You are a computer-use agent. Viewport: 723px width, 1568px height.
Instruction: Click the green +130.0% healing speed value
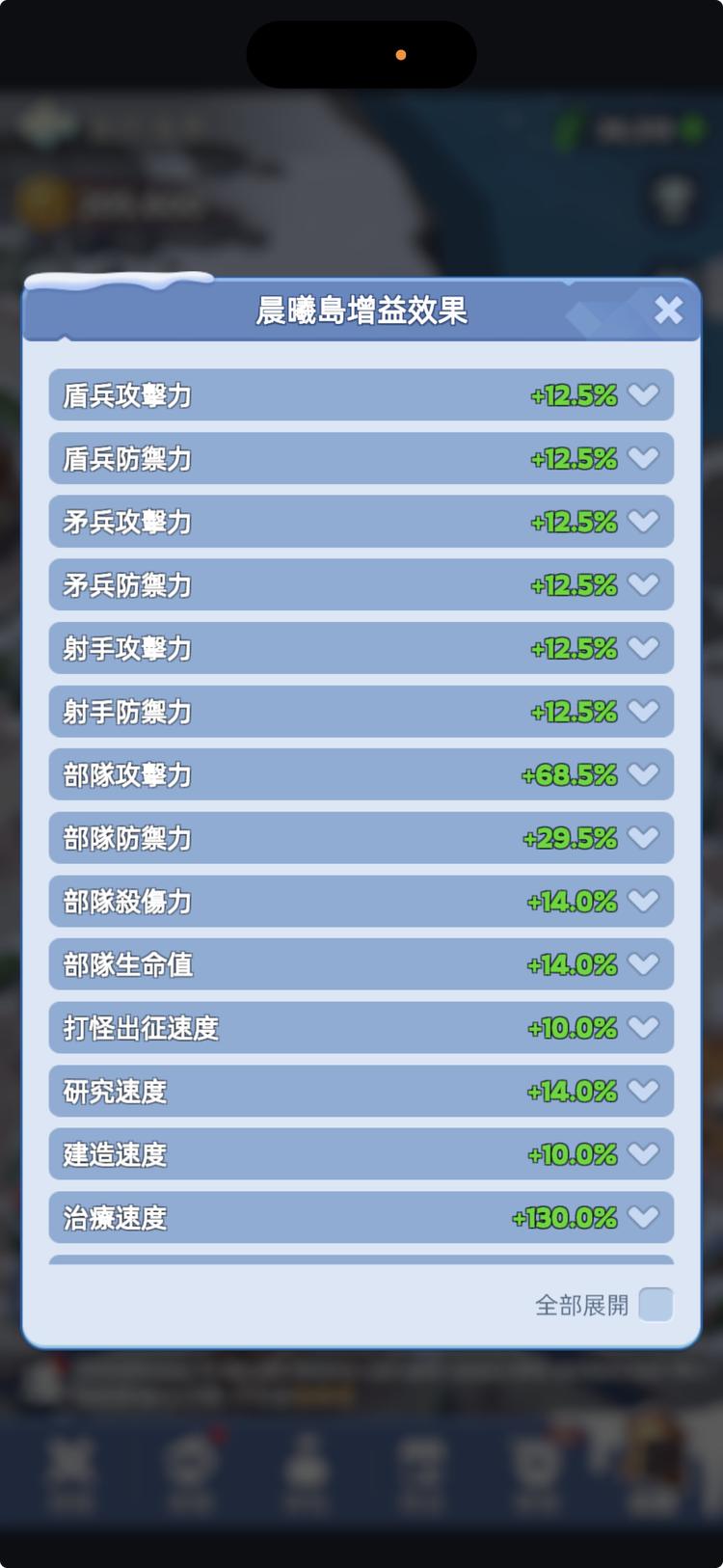(x=563, y=1217)
